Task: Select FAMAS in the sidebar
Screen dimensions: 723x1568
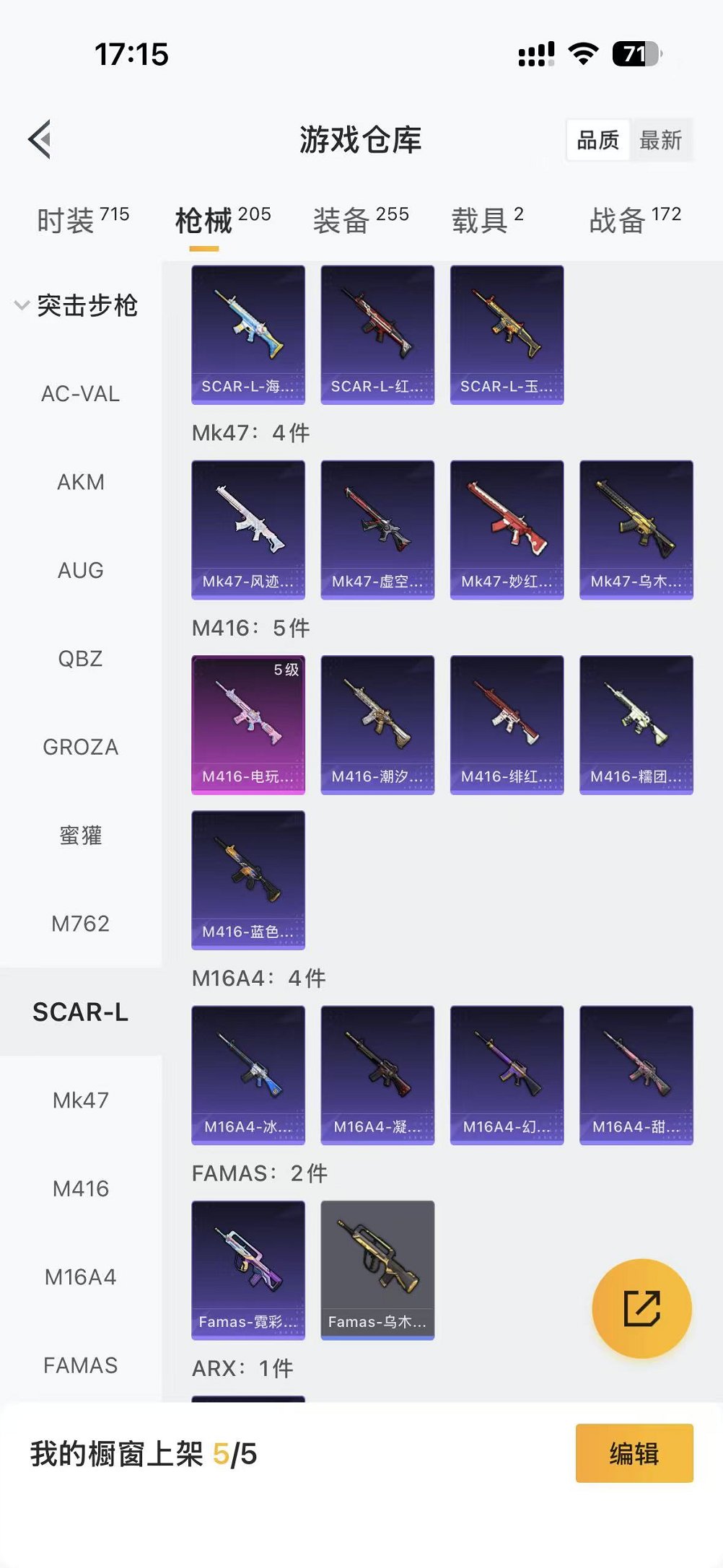Action: tap(81, 1365)
